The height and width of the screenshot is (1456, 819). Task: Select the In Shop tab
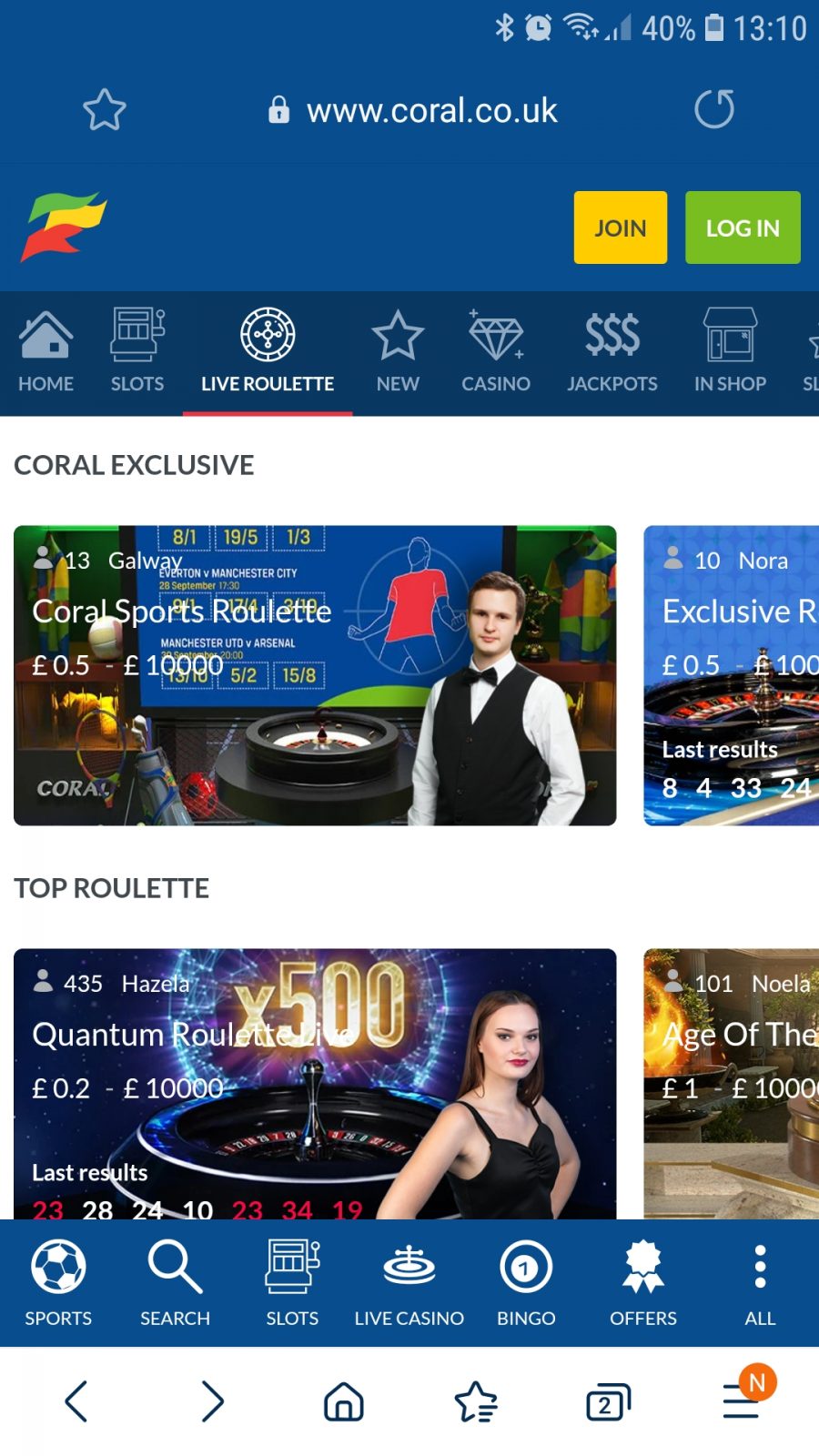[730, 351]
